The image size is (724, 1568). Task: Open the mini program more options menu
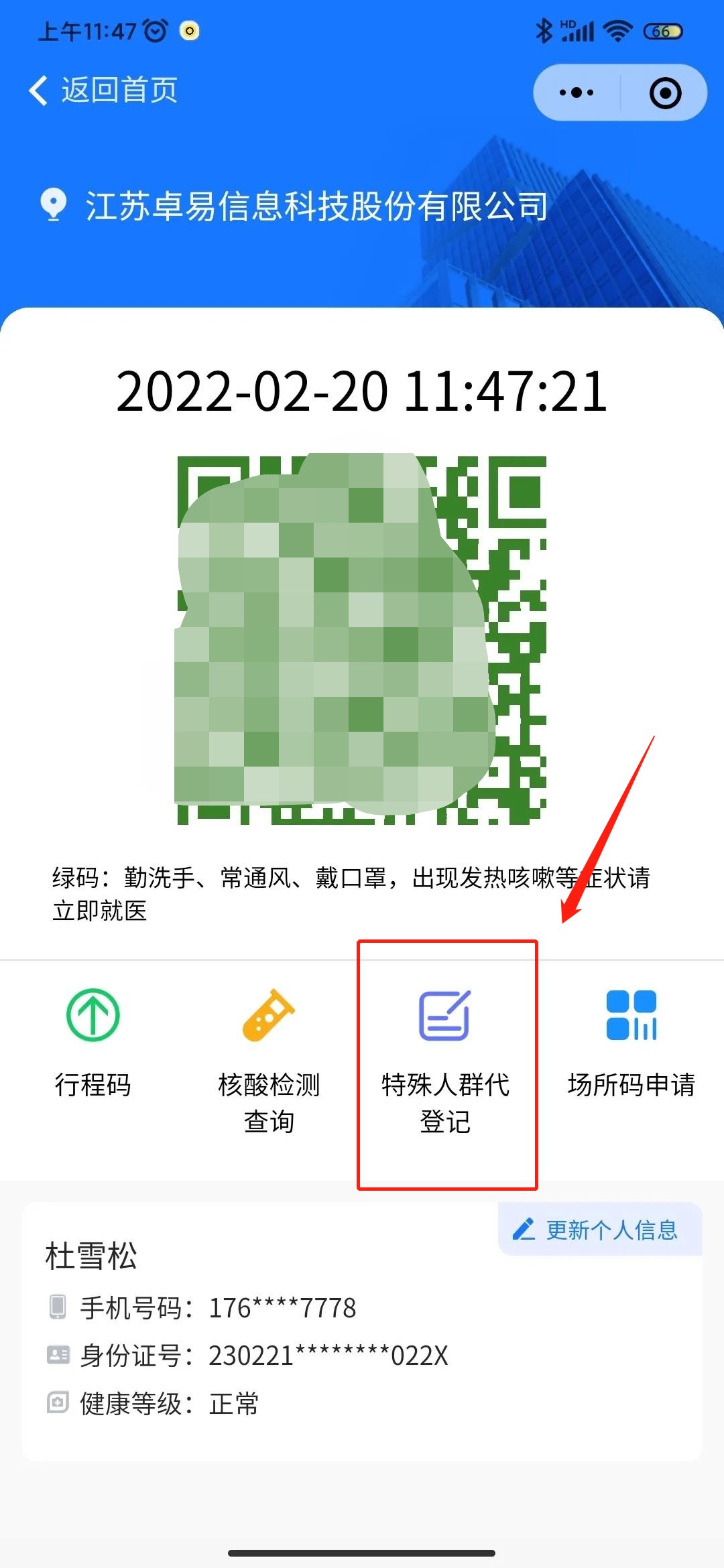577,92
